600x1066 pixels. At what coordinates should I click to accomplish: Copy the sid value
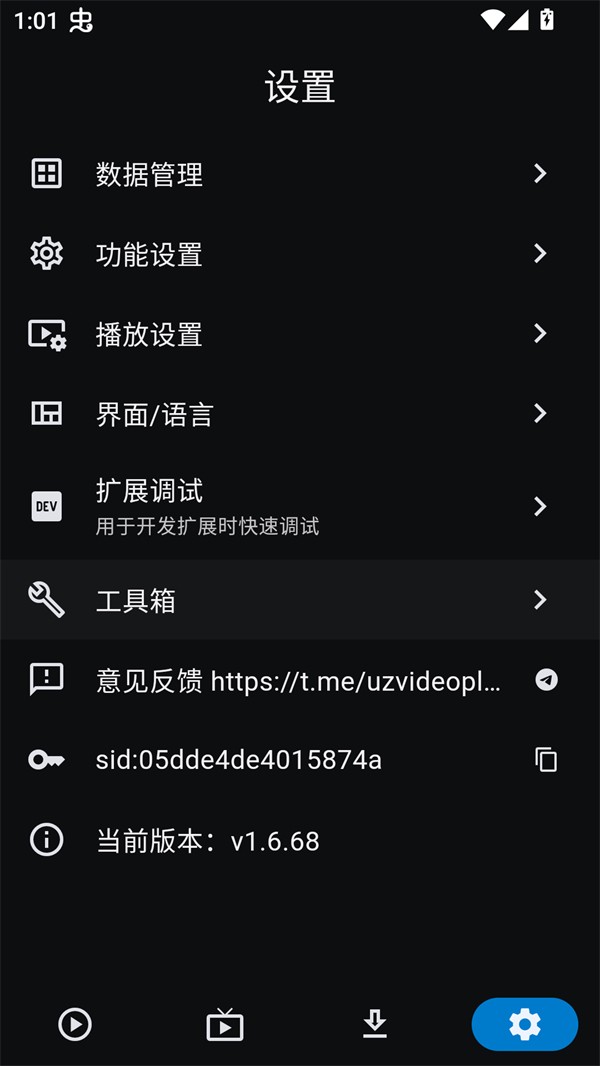[546, 760]
